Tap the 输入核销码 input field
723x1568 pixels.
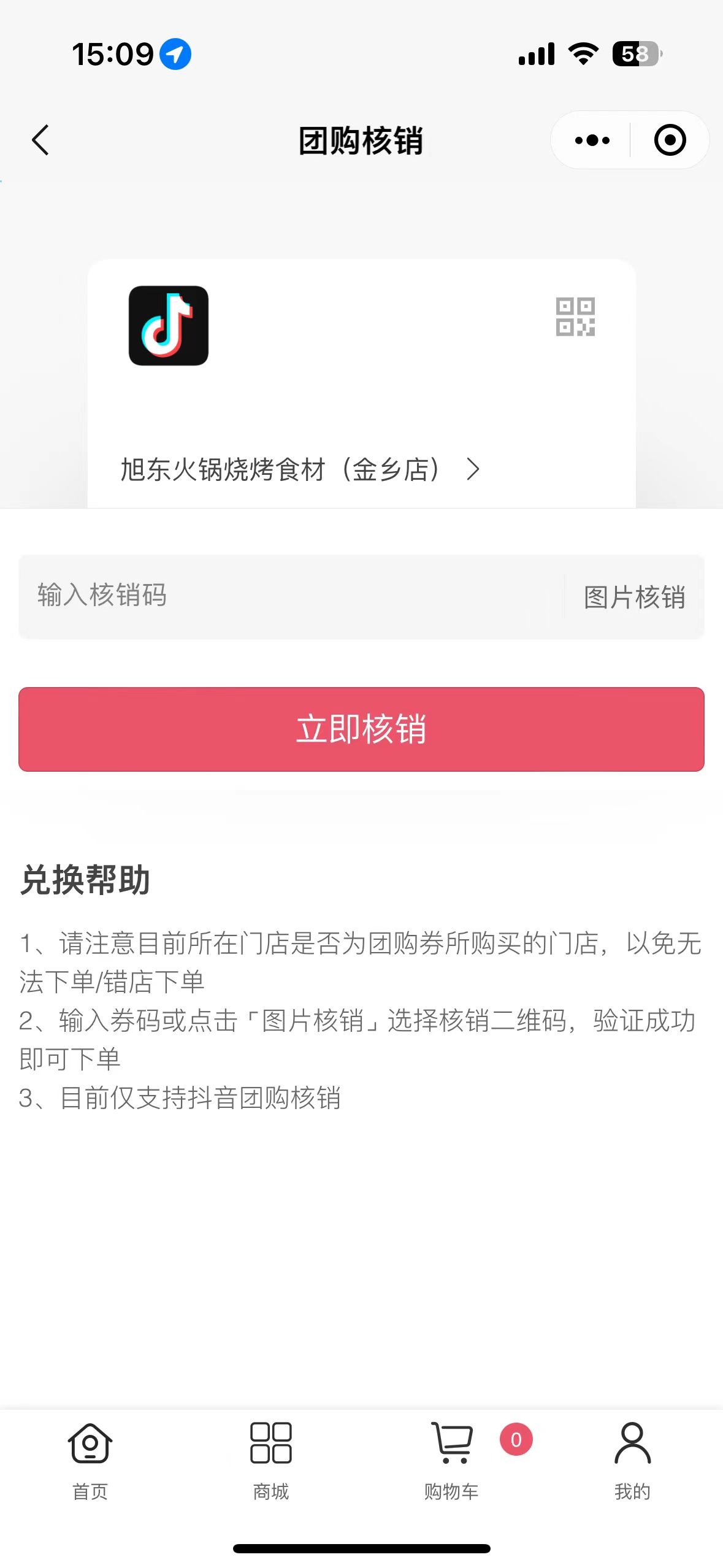click(291, 596)
